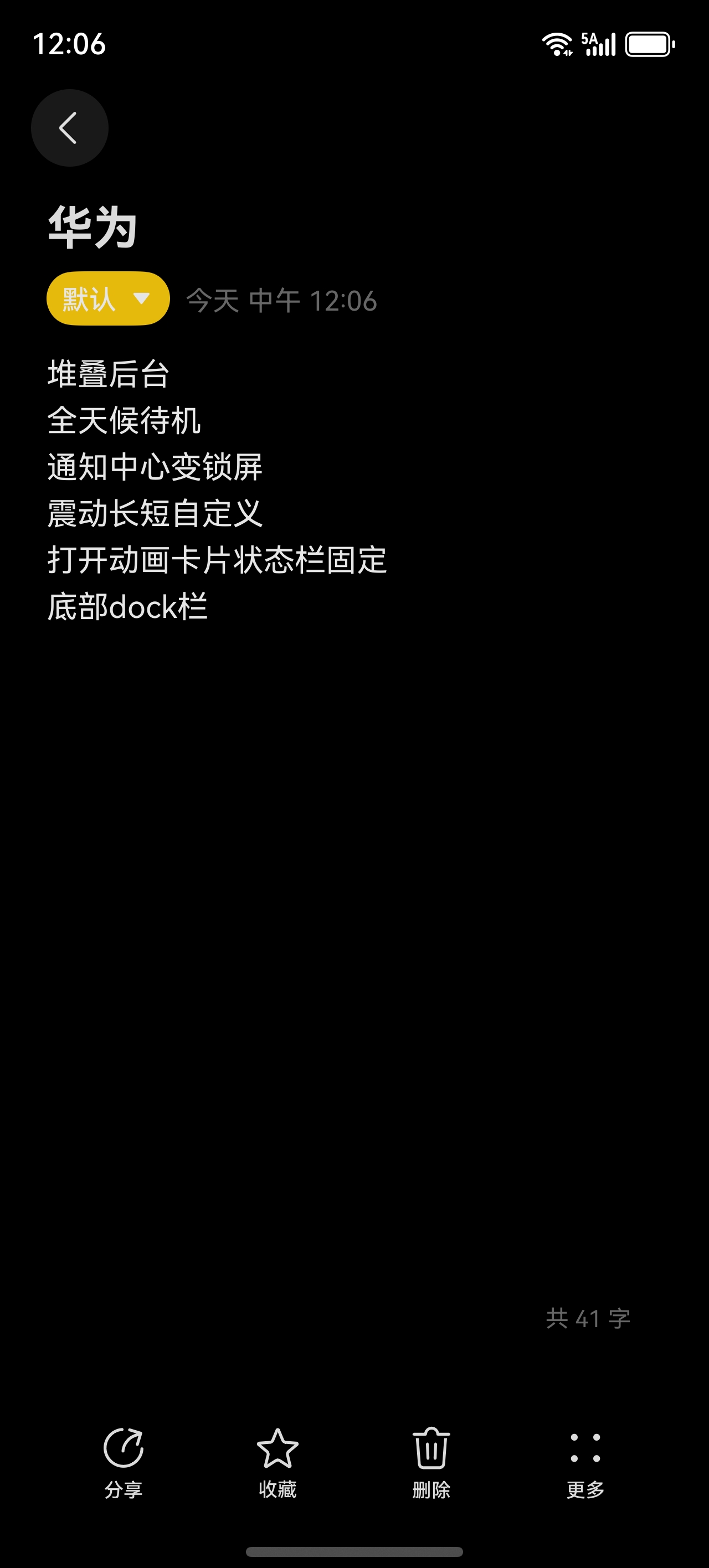Favorite the note with 收藏
The height and width of the screenshot is (1568, 709).
[x=278, y=1462]
